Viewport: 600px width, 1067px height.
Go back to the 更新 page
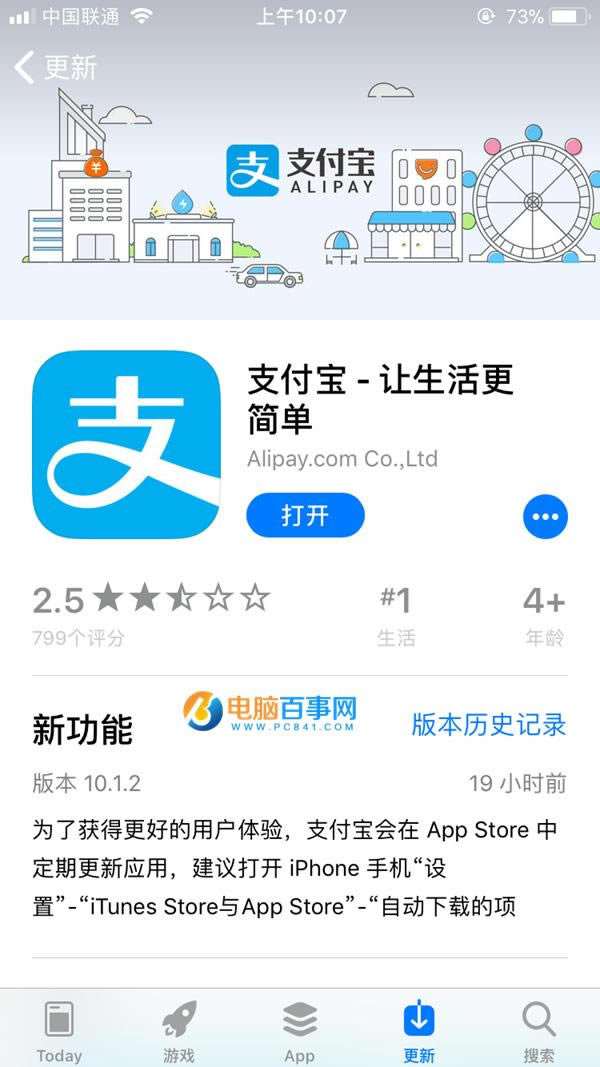coord(56,67)
